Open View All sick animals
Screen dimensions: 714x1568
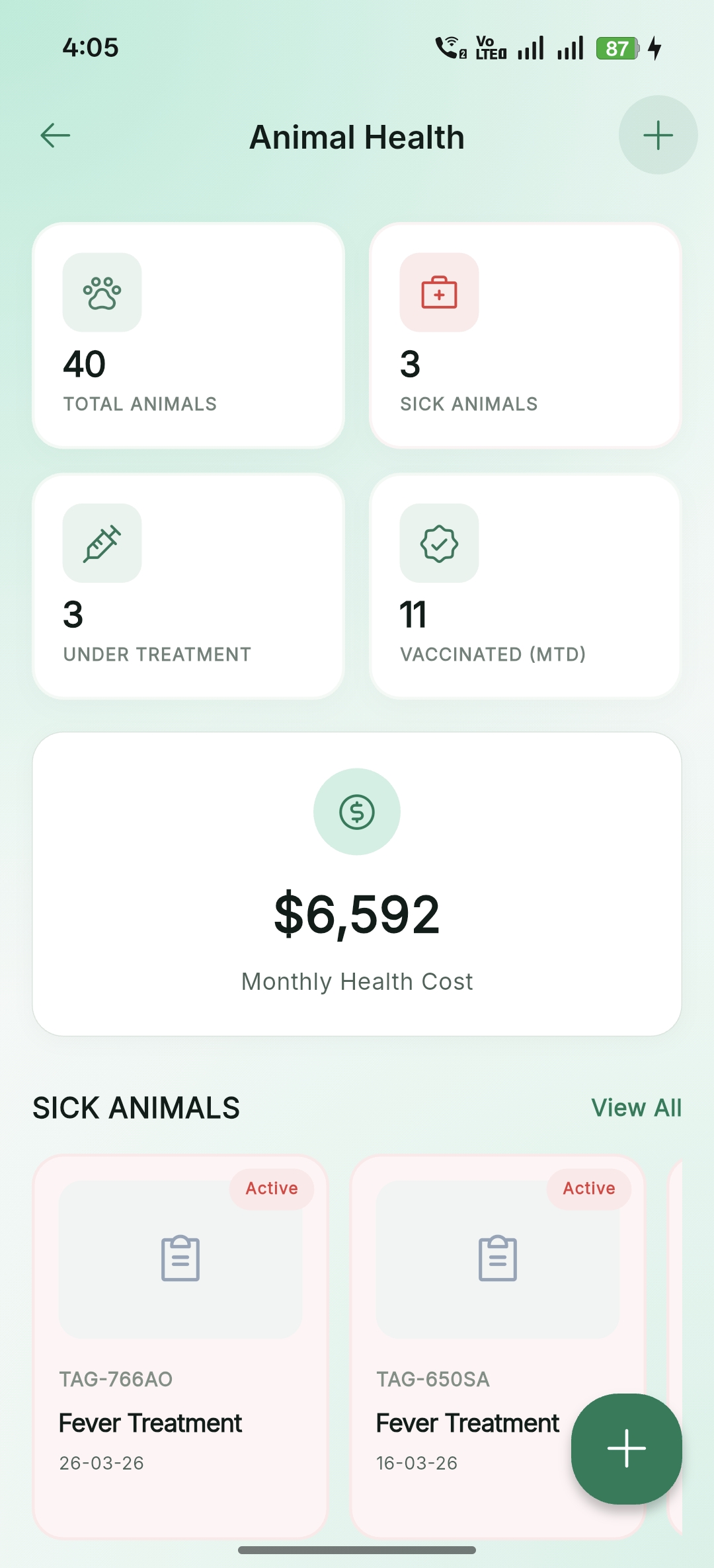[x=637, y=1107]
